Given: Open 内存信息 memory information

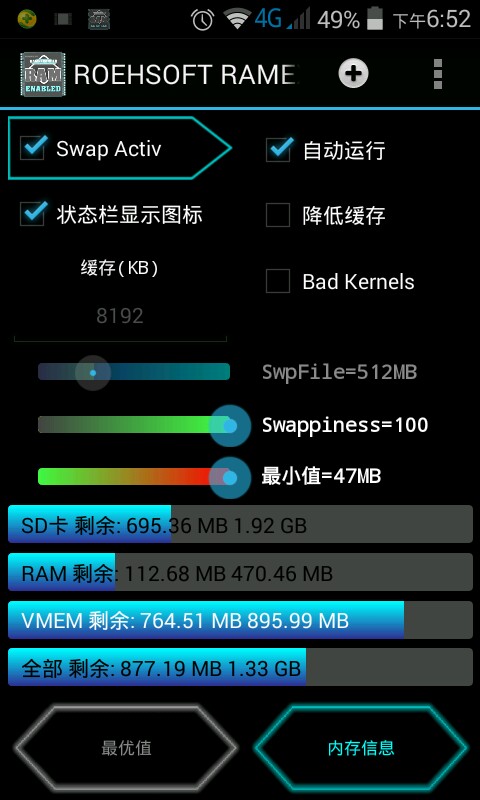Looking at the screenshot, I should (361, 748).
